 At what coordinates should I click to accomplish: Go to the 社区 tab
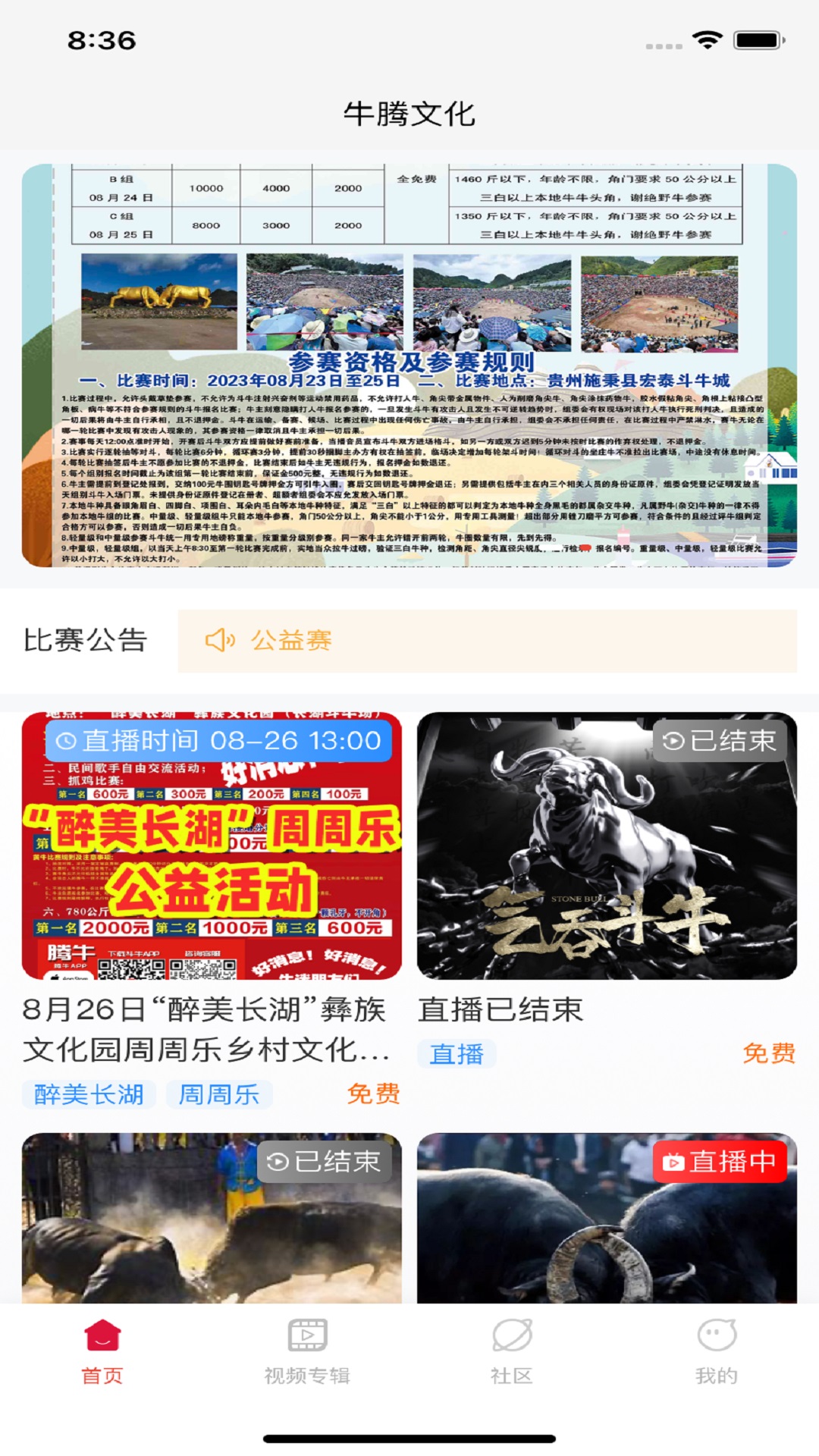click(512, 1354)
